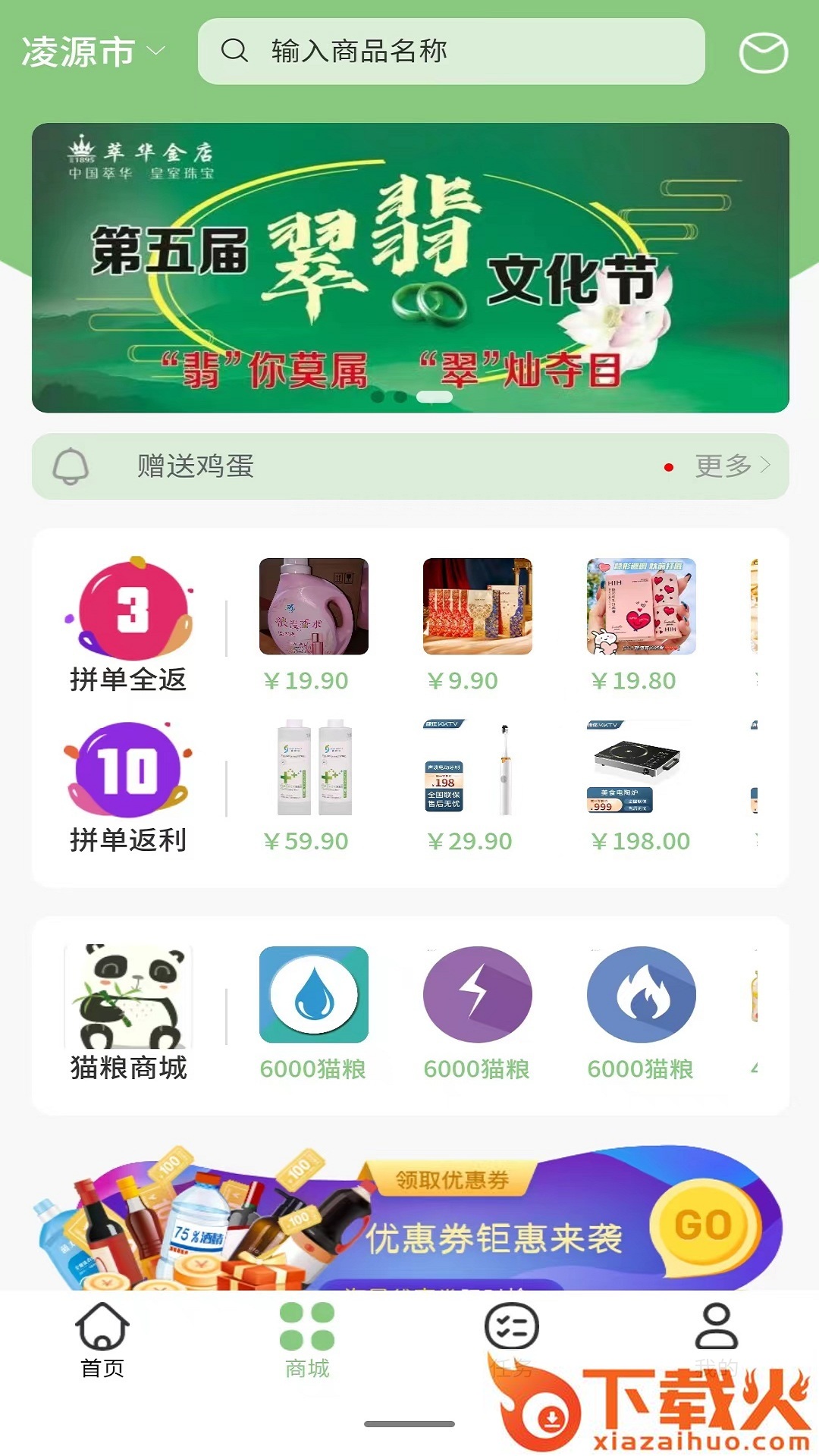Tap GO on the 领取优惠券 coupon banner
This screenshot has width=819, height=1456.
coord(704,1225)
